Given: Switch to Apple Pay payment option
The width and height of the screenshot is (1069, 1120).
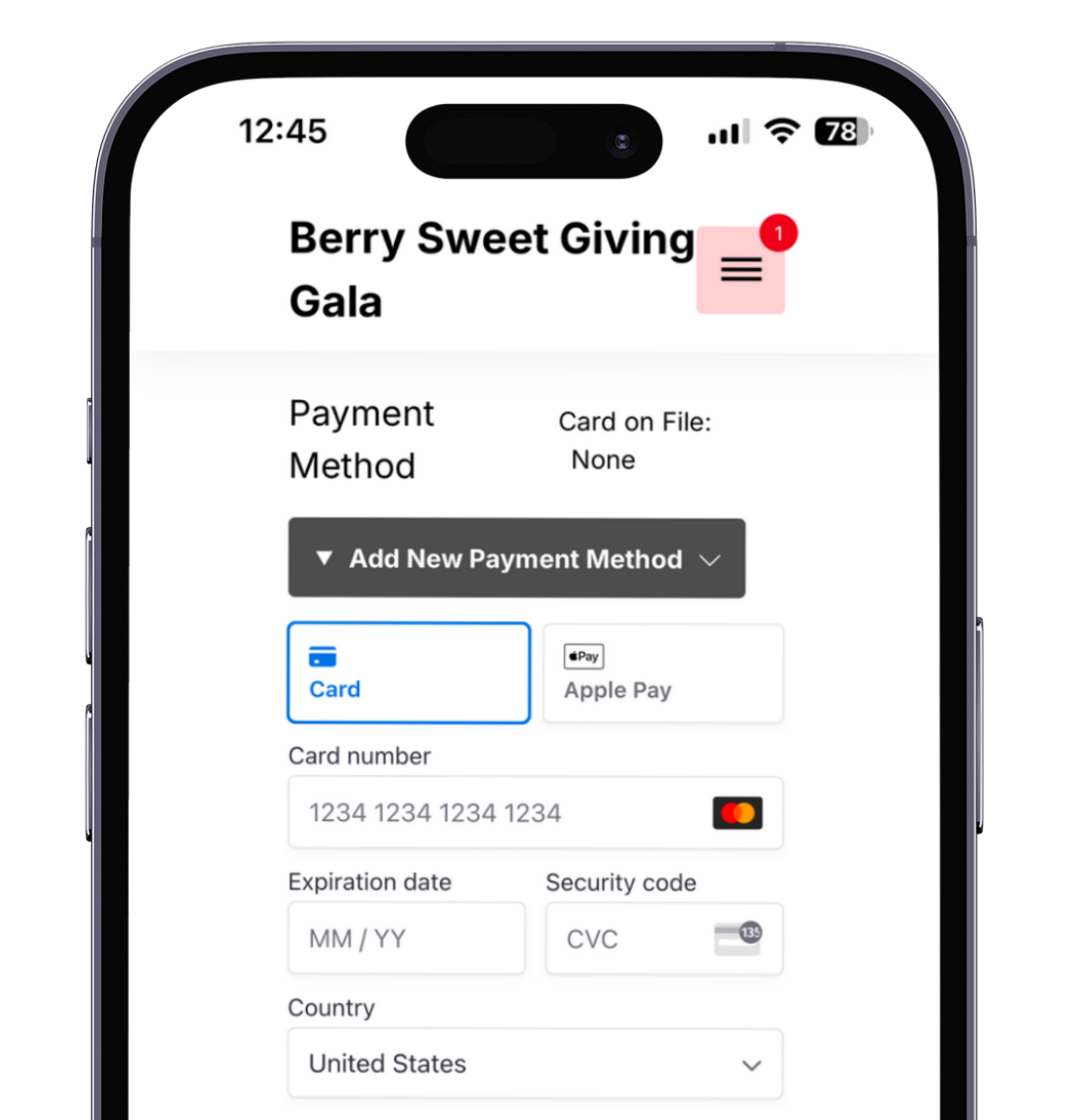Looking at the screenshot, I should point(663,673).
